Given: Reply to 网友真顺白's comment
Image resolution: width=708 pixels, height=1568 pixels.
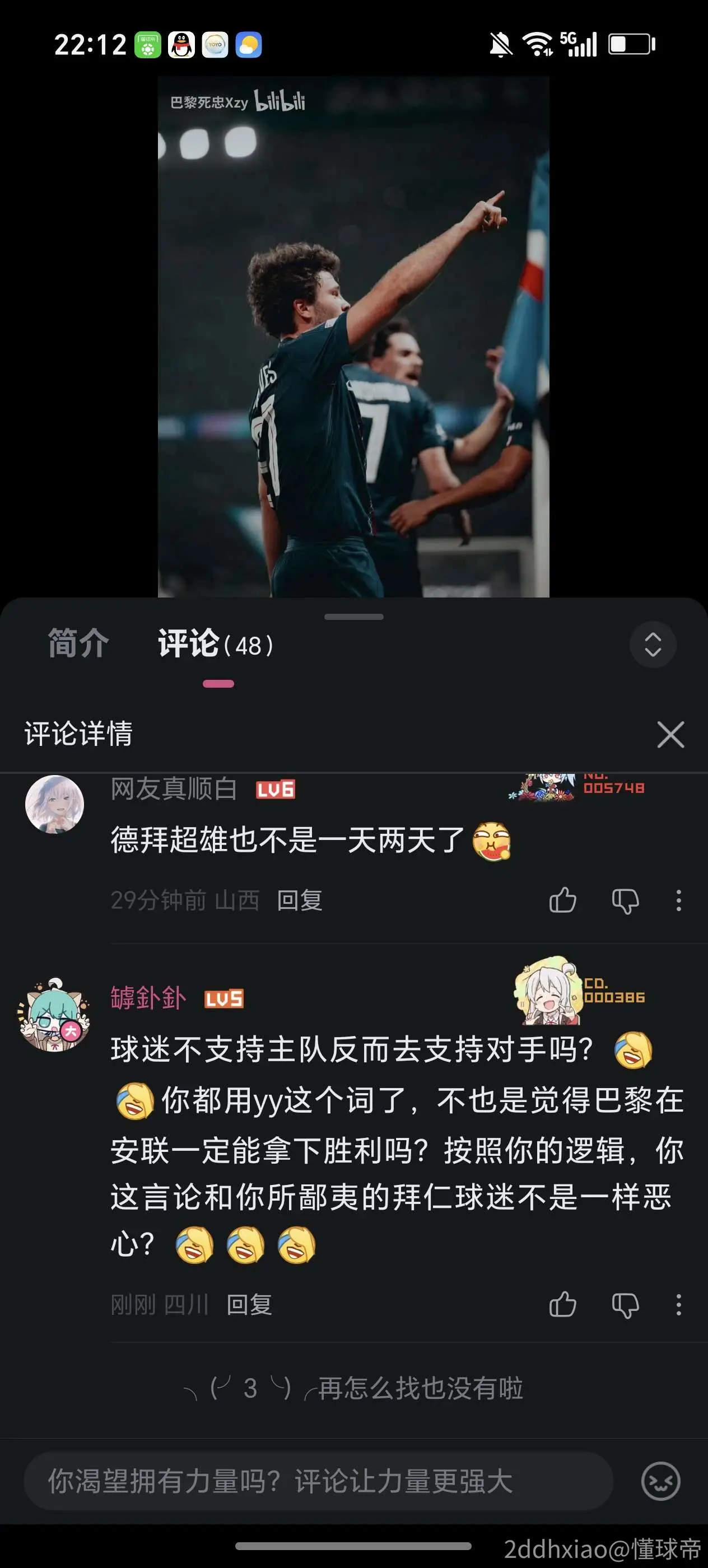Looking at the screenshot, I should pyautogui.click(x=300, y=900).
